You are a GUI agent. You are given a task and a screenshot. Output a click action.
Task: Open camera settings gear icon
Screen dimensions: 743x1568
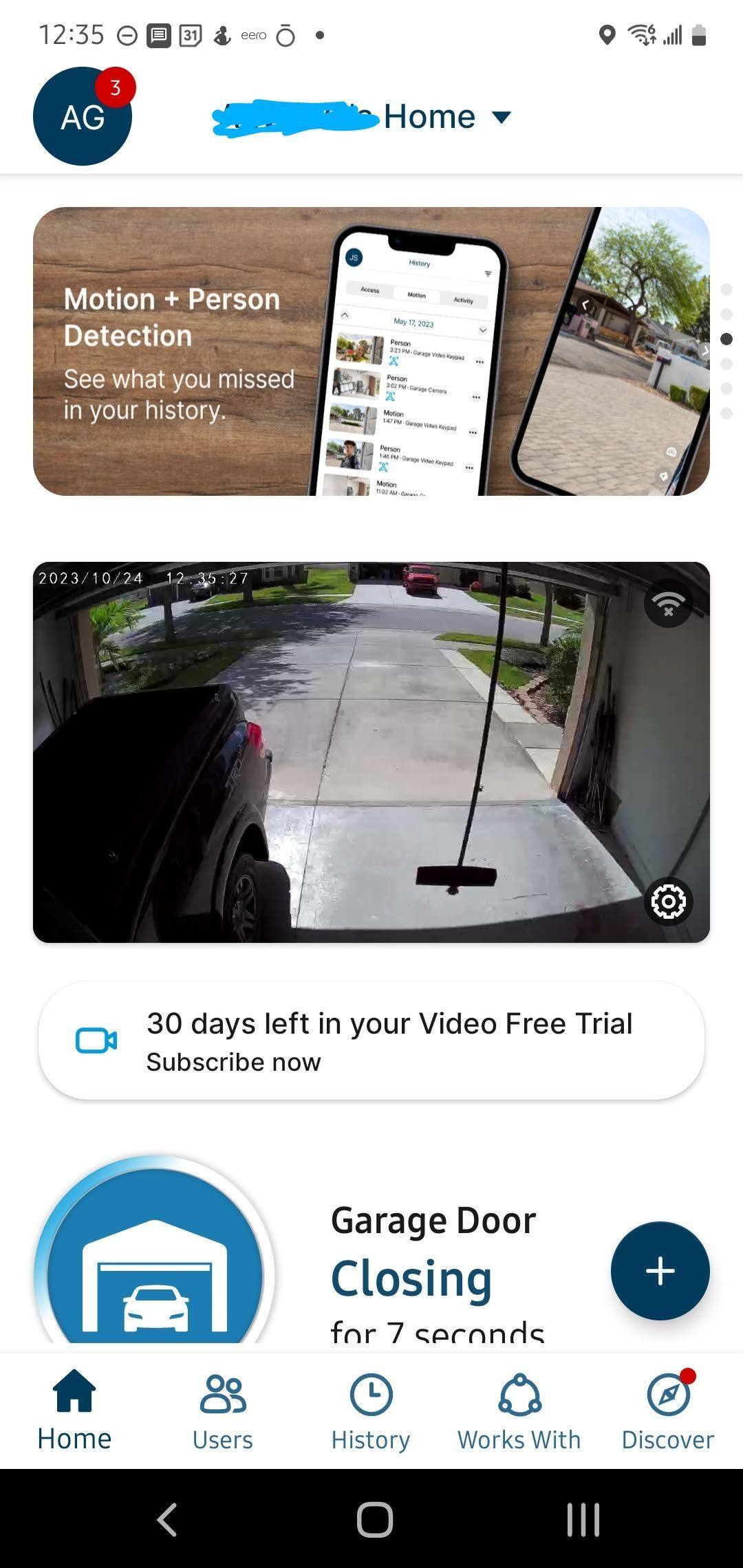pyautogui.click(x=668, y=902)
